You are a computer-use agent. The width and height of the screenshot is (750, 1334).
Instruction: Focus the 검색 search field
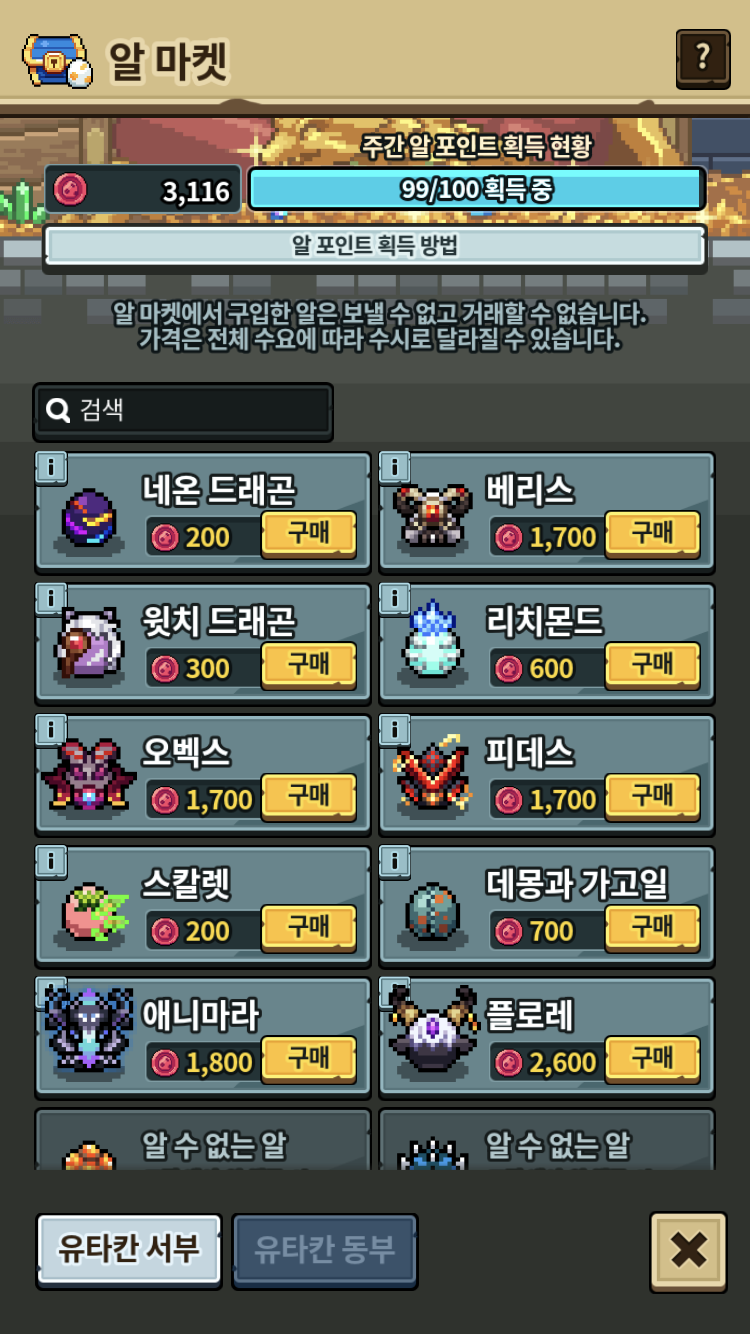183,410
